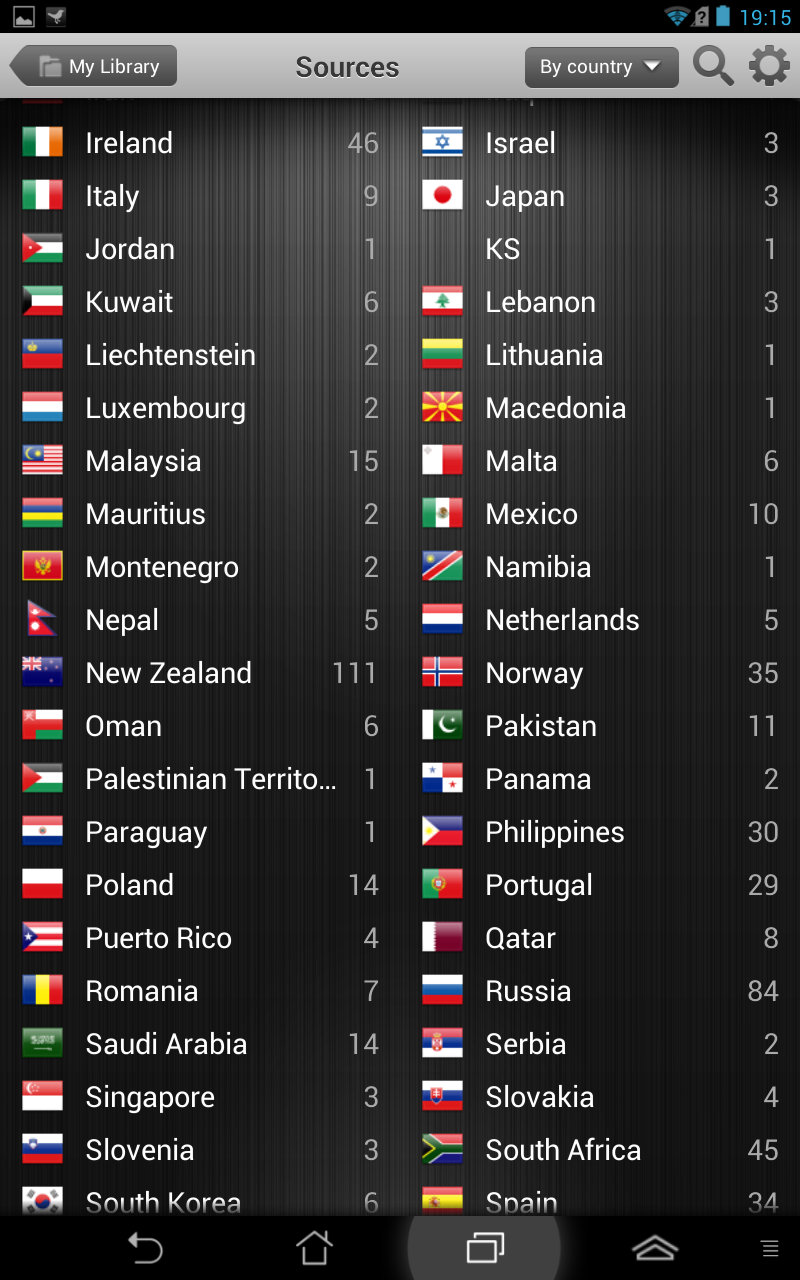This screenshot has height=1280, width=800.
Task: Open Palestinian Territories sources
Action: (x=200, y=779)
